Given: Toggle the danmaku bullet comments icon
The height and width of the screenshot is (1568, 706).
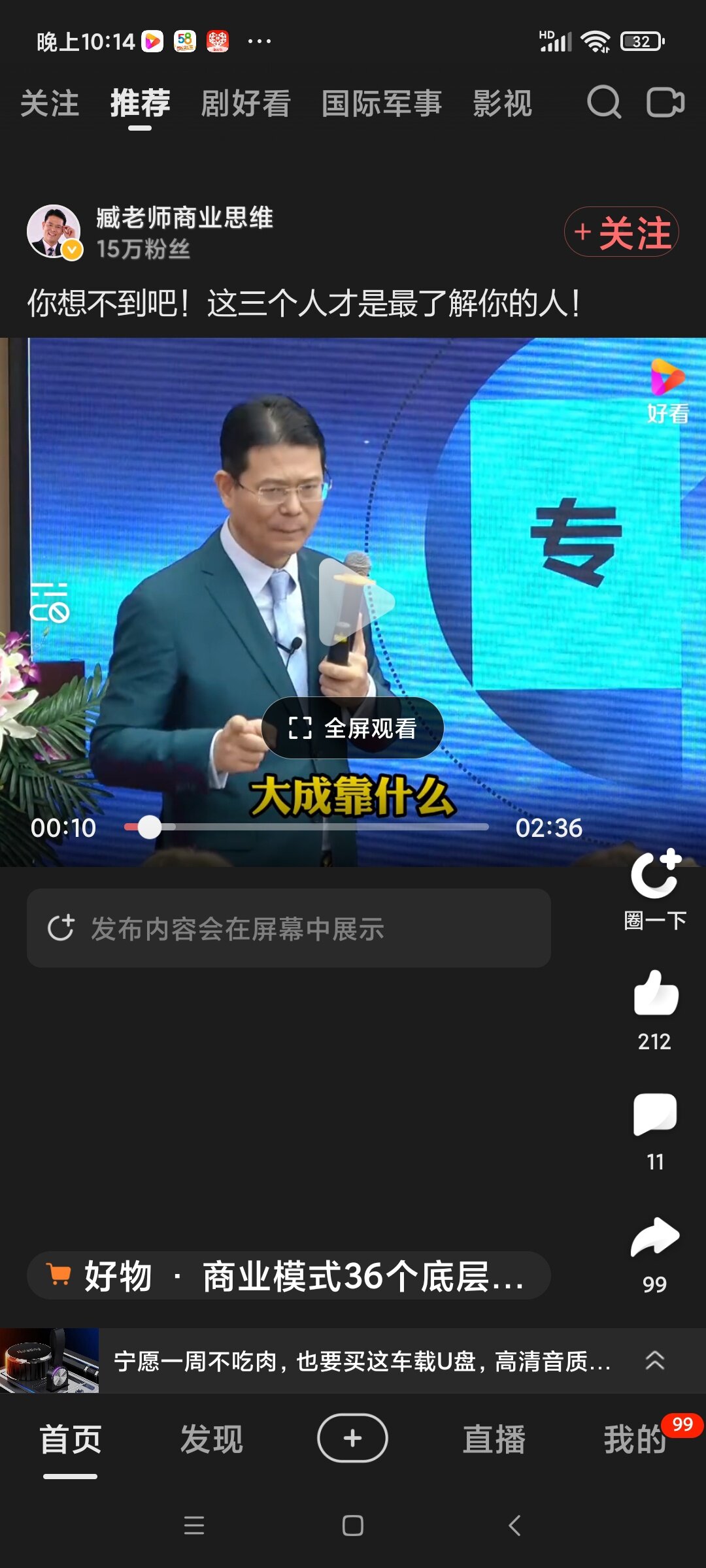Looking at the screenshot, I should coord(50,603).
